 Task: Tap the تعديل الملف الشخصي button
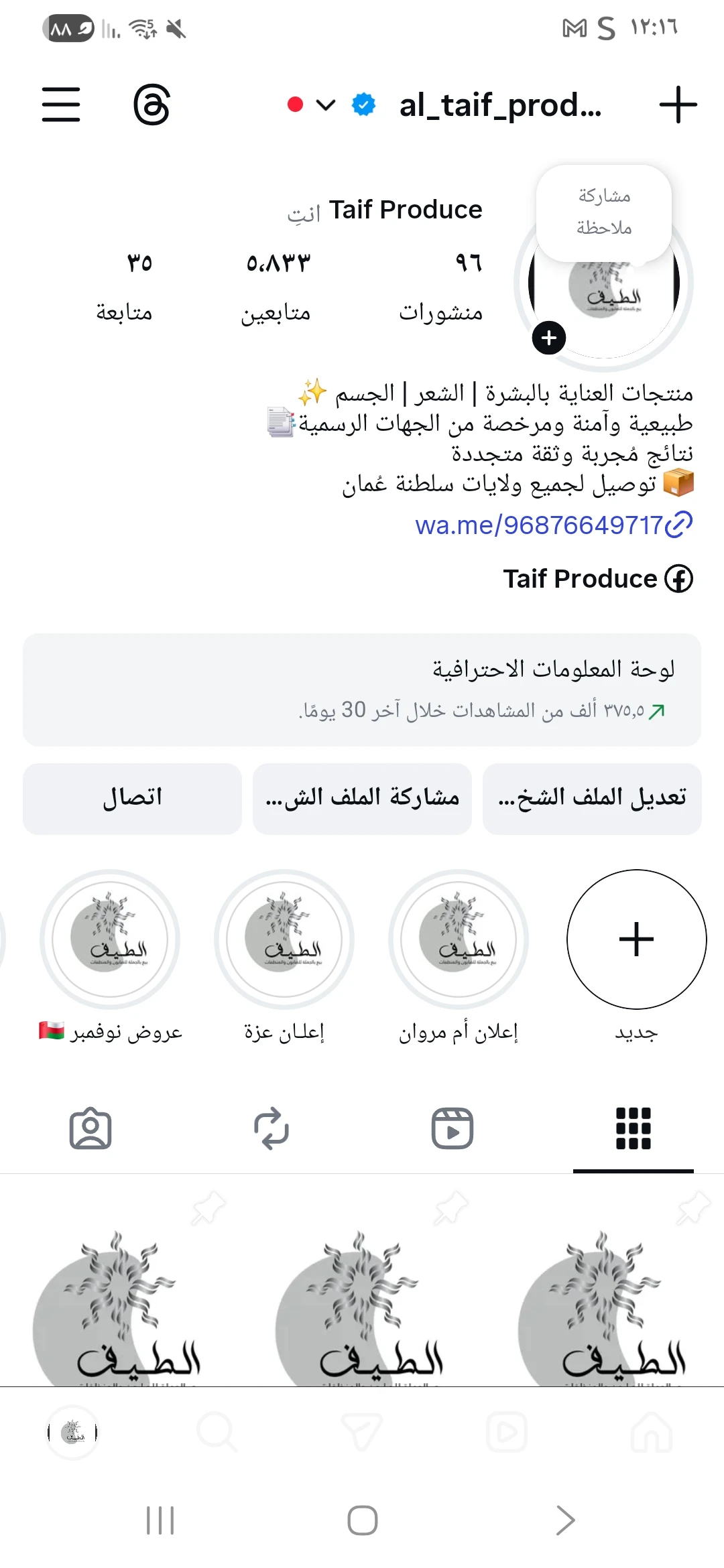(x=592, y=798)
